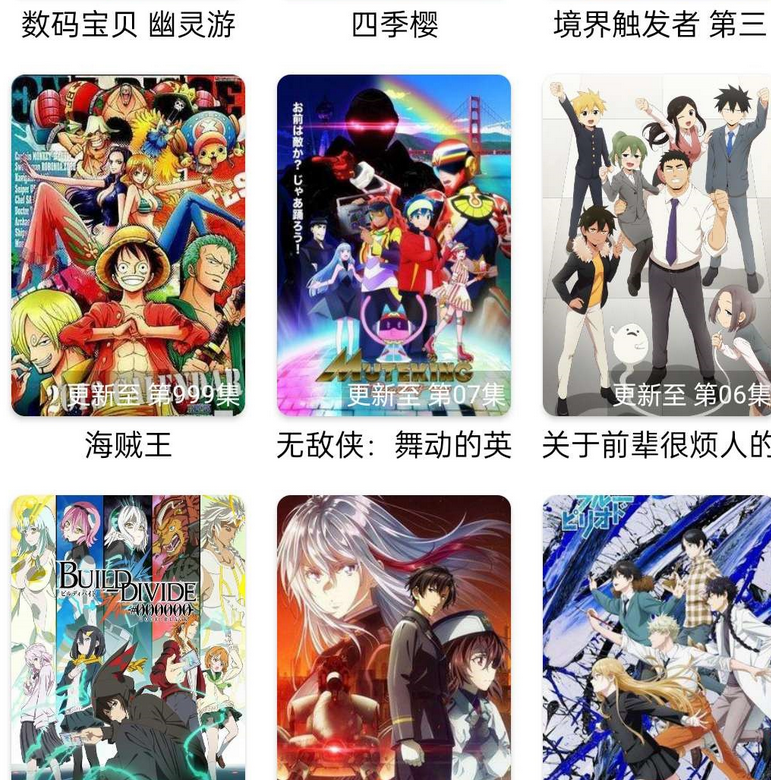
Task: Open the 关于前辈很烦人的 anime tile
Action: click(656, 245)
